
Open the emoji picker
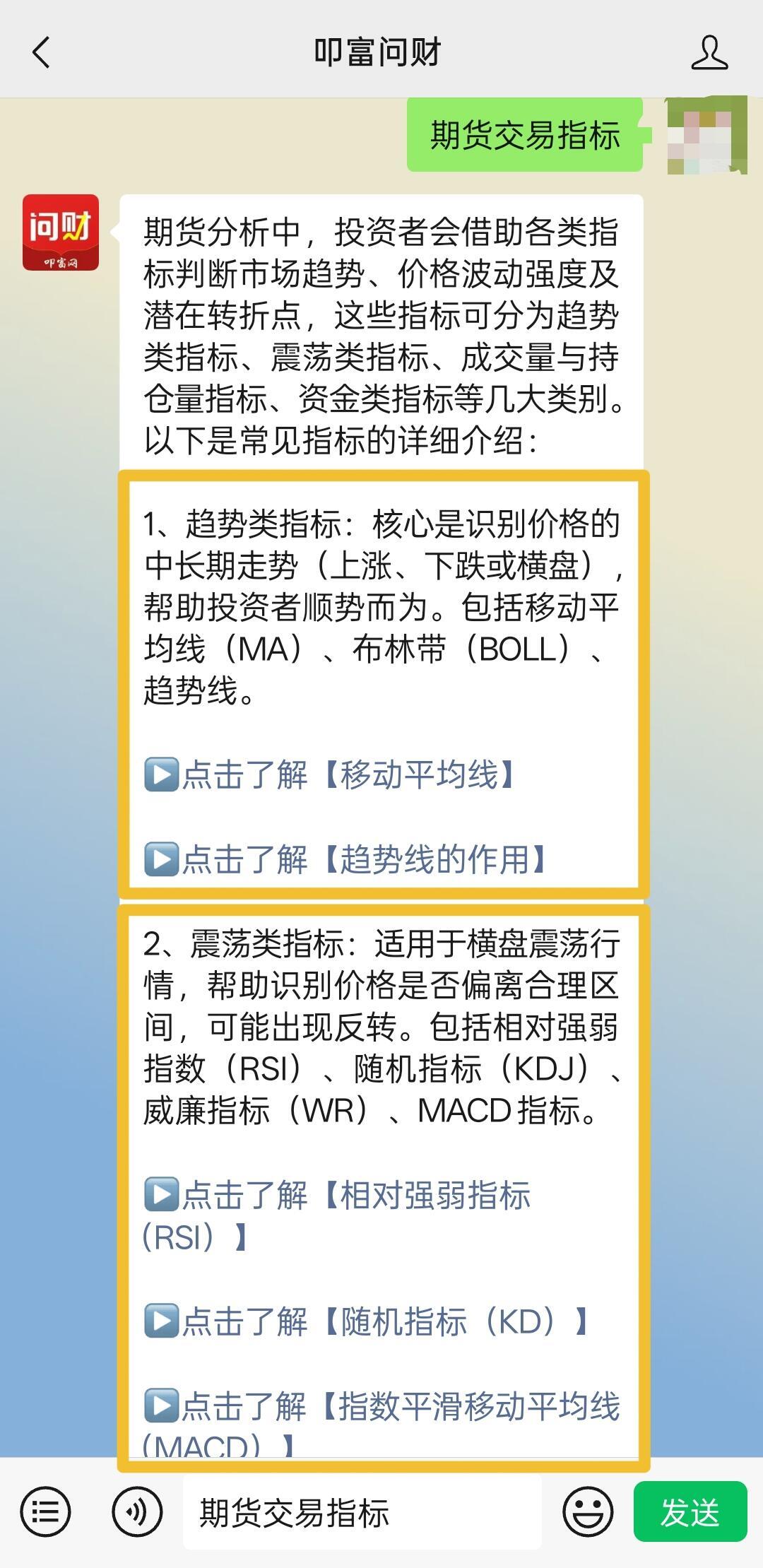(x=587, y=1513)
